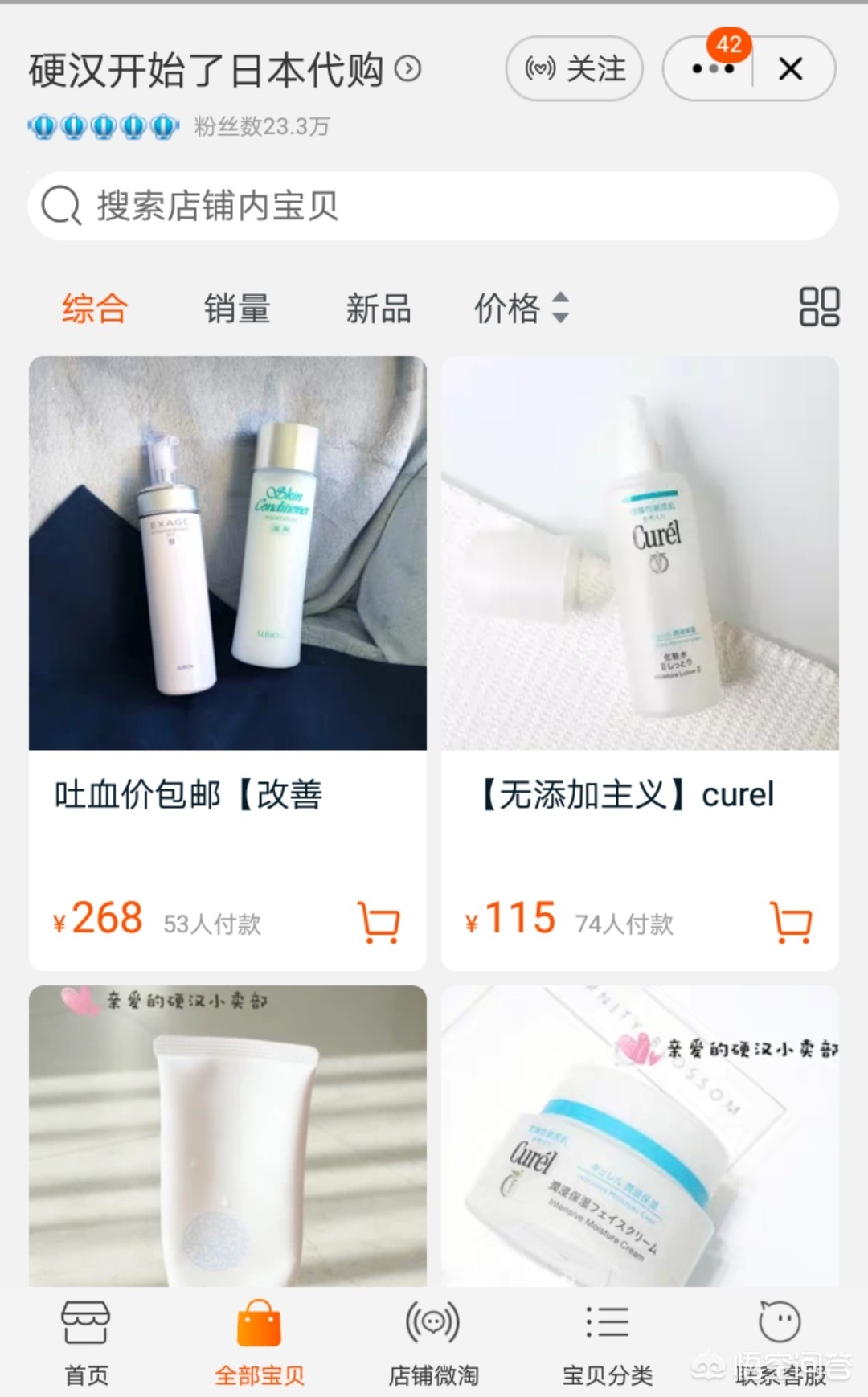868x1397 pixels.
Task: Switch to the 新品 tab
Action: click(x=379, y=308)
